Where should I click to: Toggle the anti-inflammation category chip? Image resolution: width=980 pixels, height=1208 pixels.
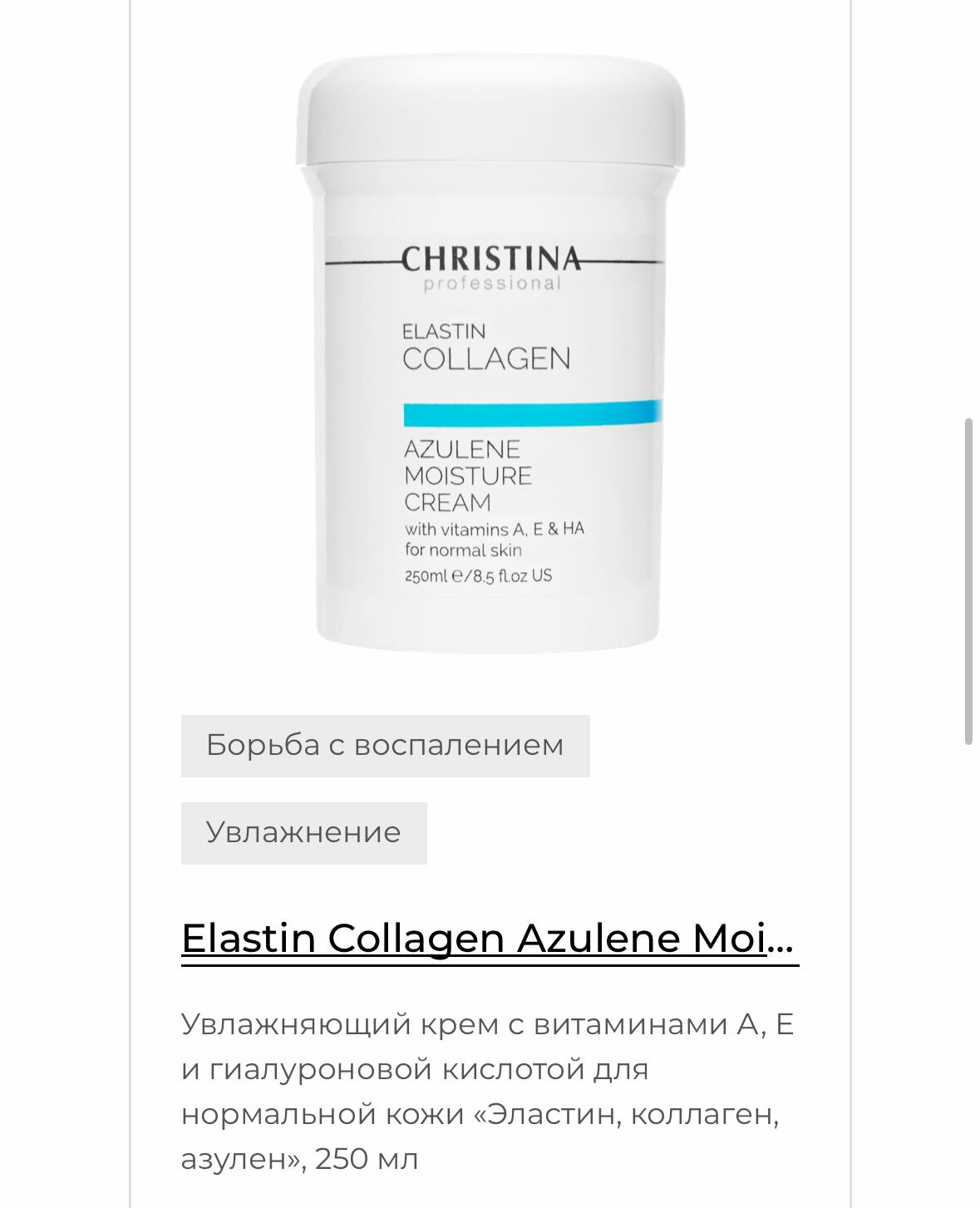click(x=387, y=746)
